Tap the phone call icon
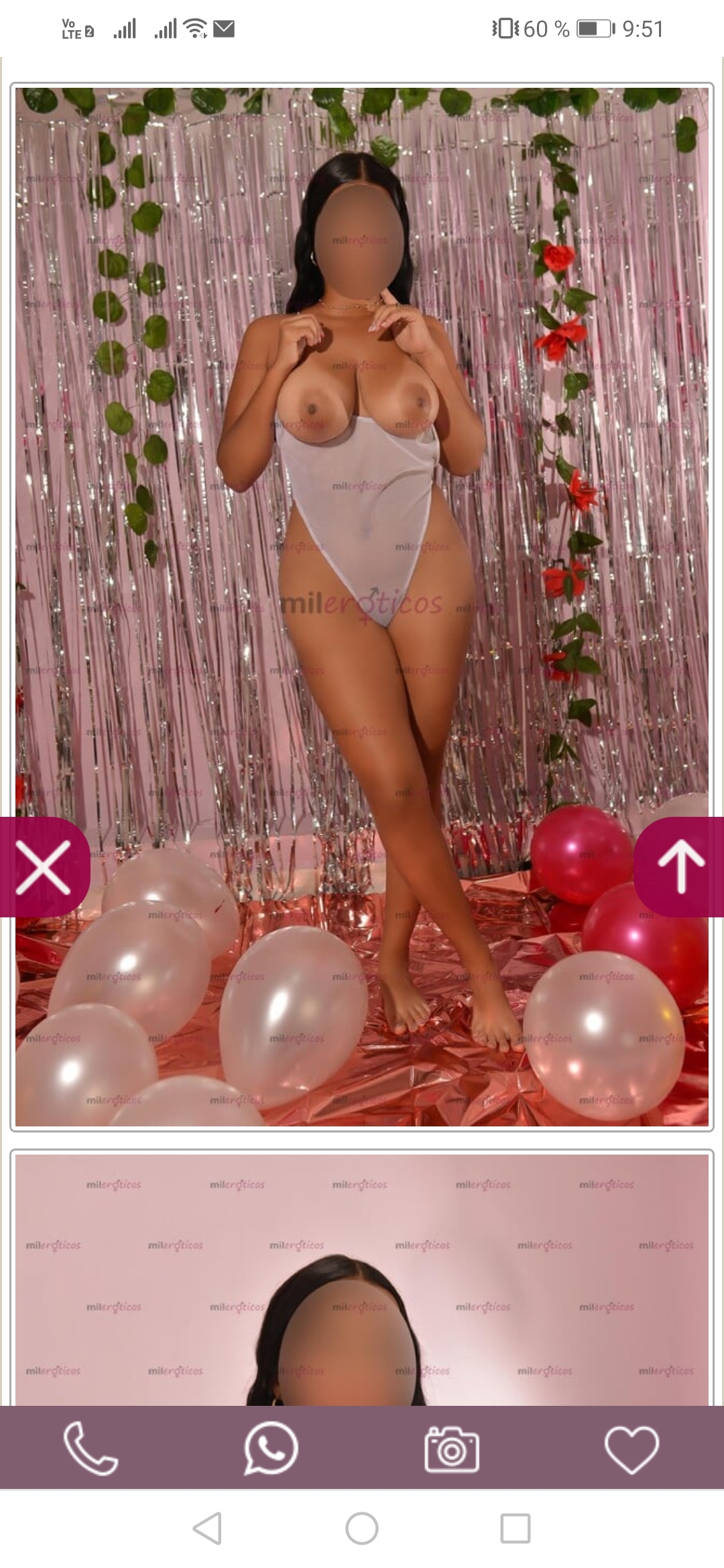 (x=90, y=1448)
